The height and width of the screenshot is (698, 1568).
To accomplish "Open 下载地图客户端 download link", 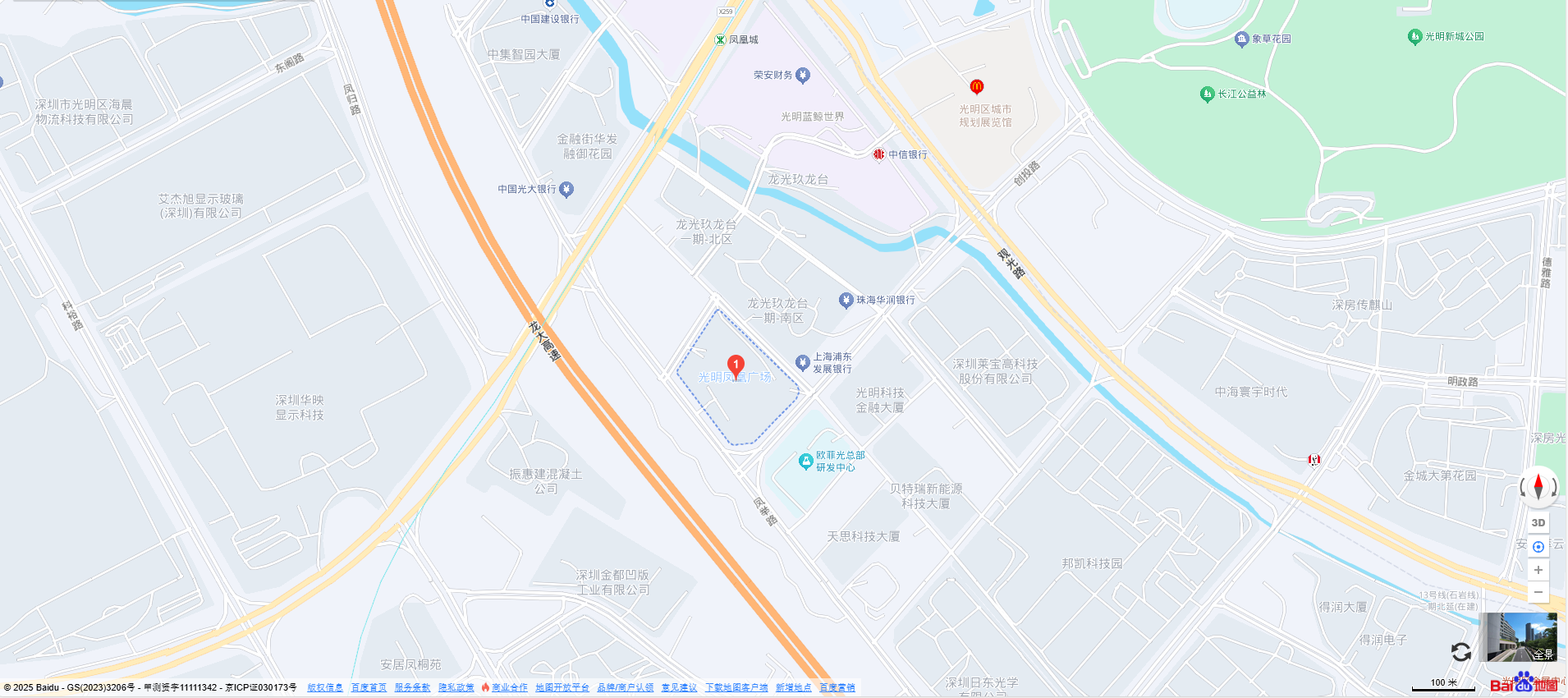I will tap(736, 687).
